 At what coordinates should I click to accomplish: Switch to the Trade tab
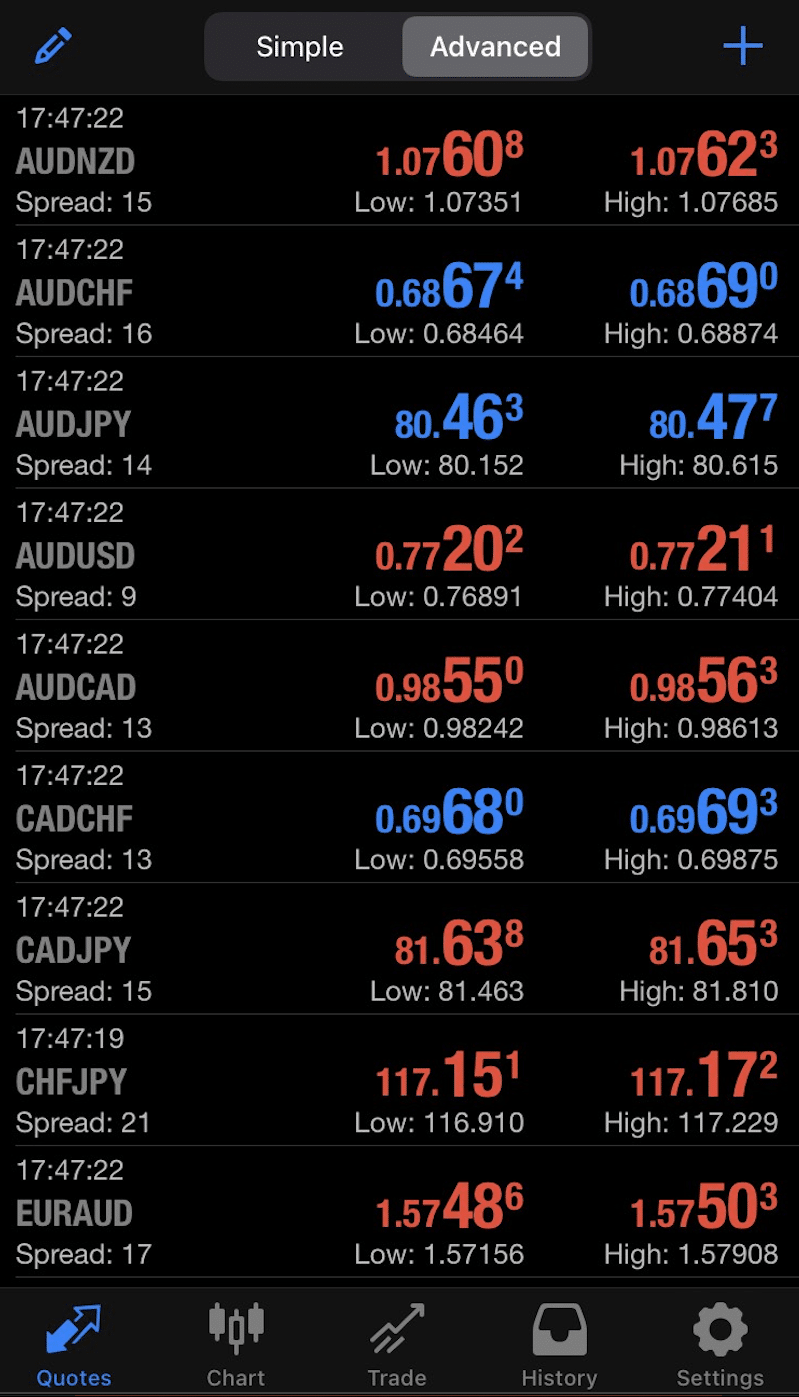[397, 1344]
